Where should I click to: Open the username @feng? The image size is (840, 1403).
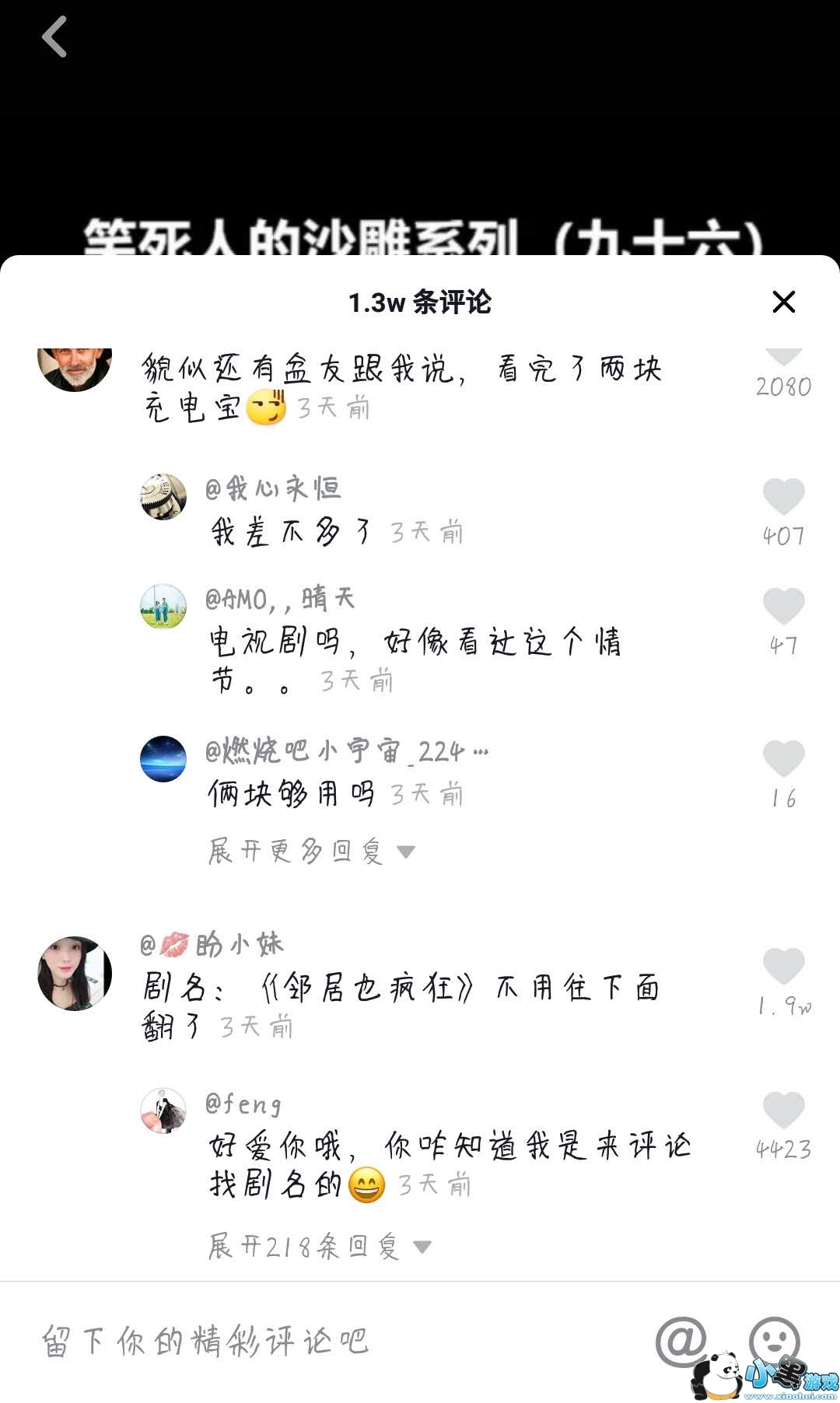243,1104
